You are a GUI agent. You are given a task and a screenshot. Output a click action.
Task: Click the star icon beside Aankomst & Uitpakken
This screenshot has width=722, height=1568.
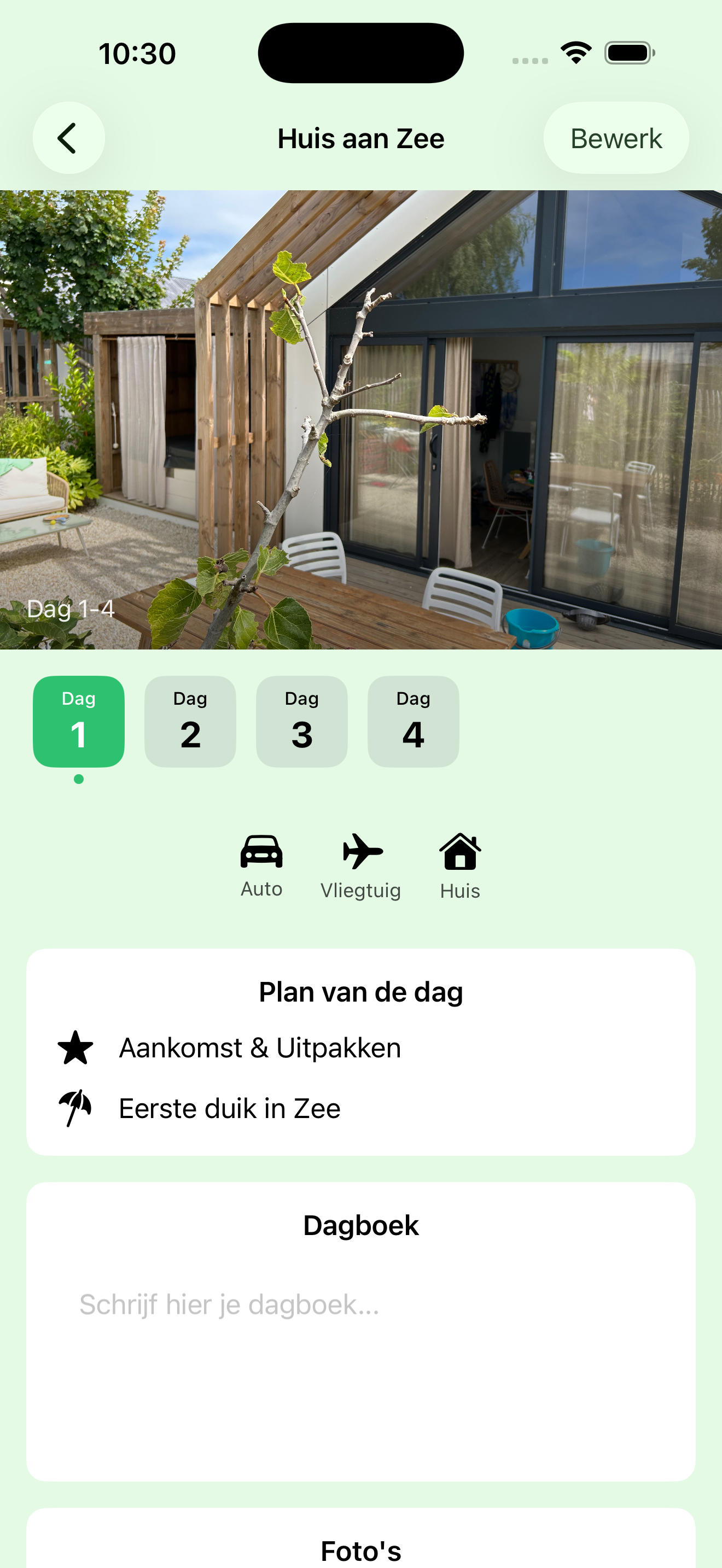[x=75, y=1046]
